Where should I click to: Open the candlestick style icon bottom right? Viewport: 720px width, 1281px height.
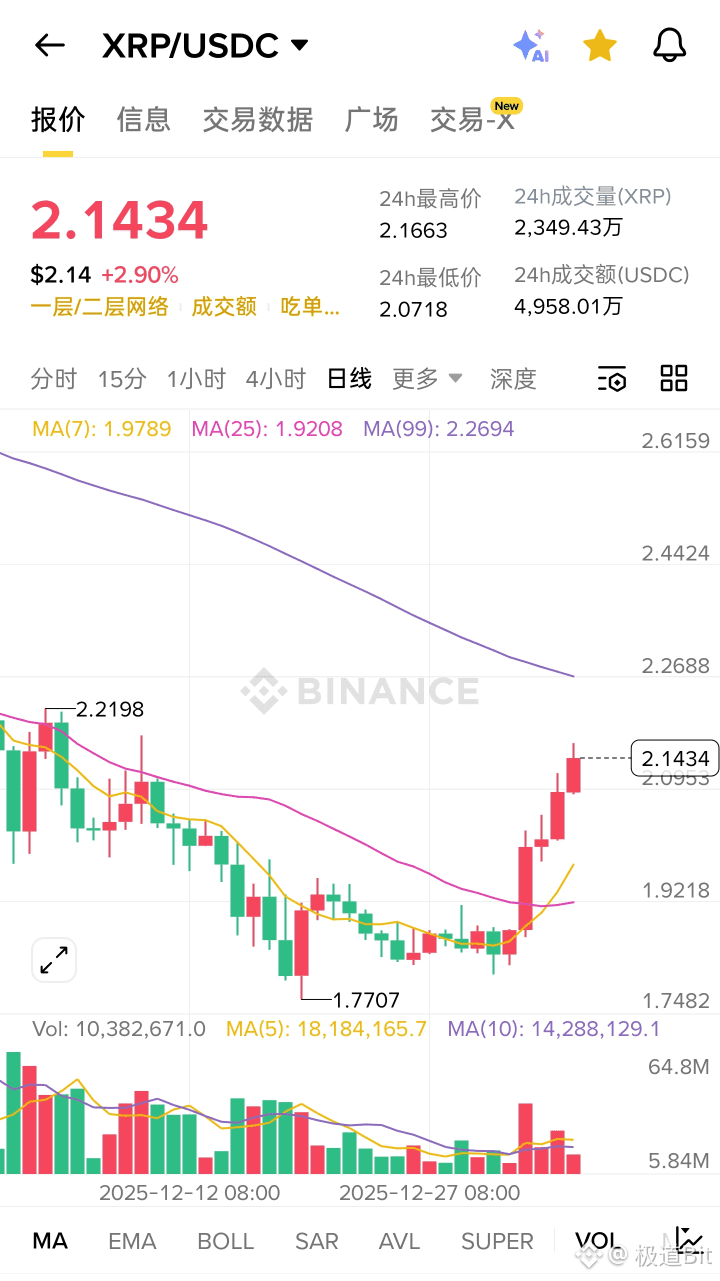(688, 1239)
